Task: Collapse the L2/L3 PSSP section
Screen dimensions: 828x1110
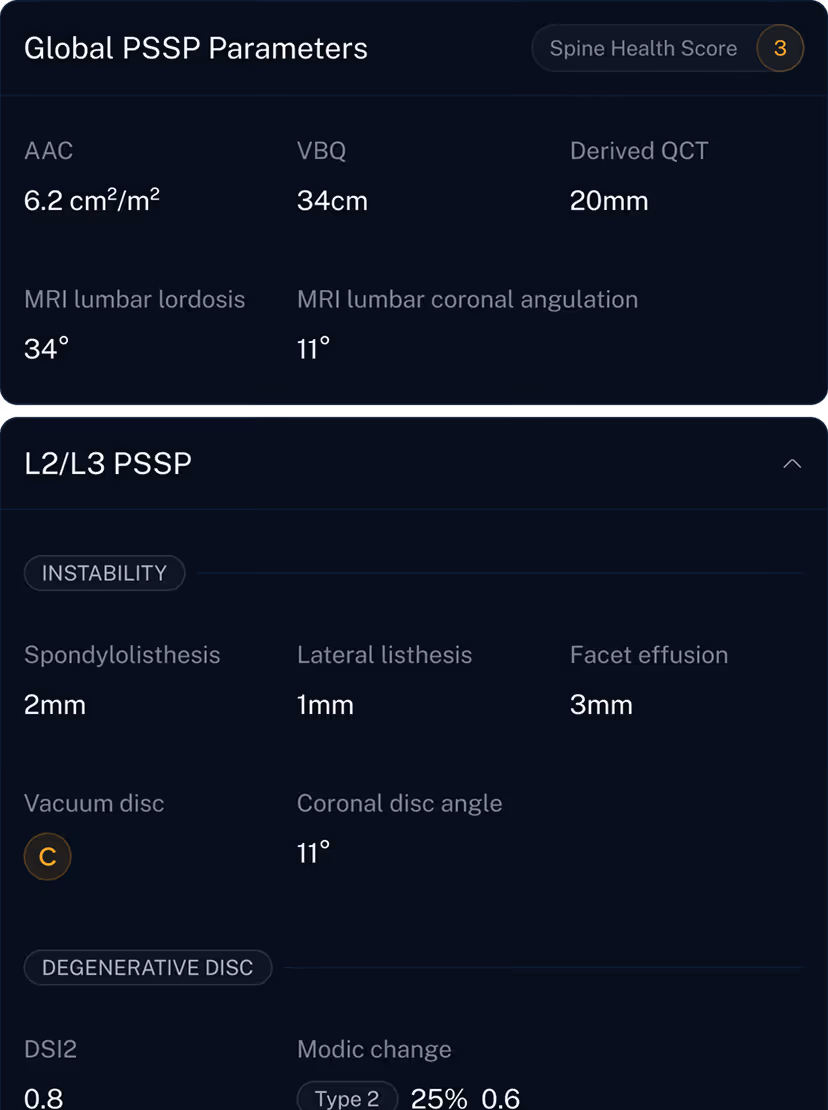Action: click(x=791, y=464)
